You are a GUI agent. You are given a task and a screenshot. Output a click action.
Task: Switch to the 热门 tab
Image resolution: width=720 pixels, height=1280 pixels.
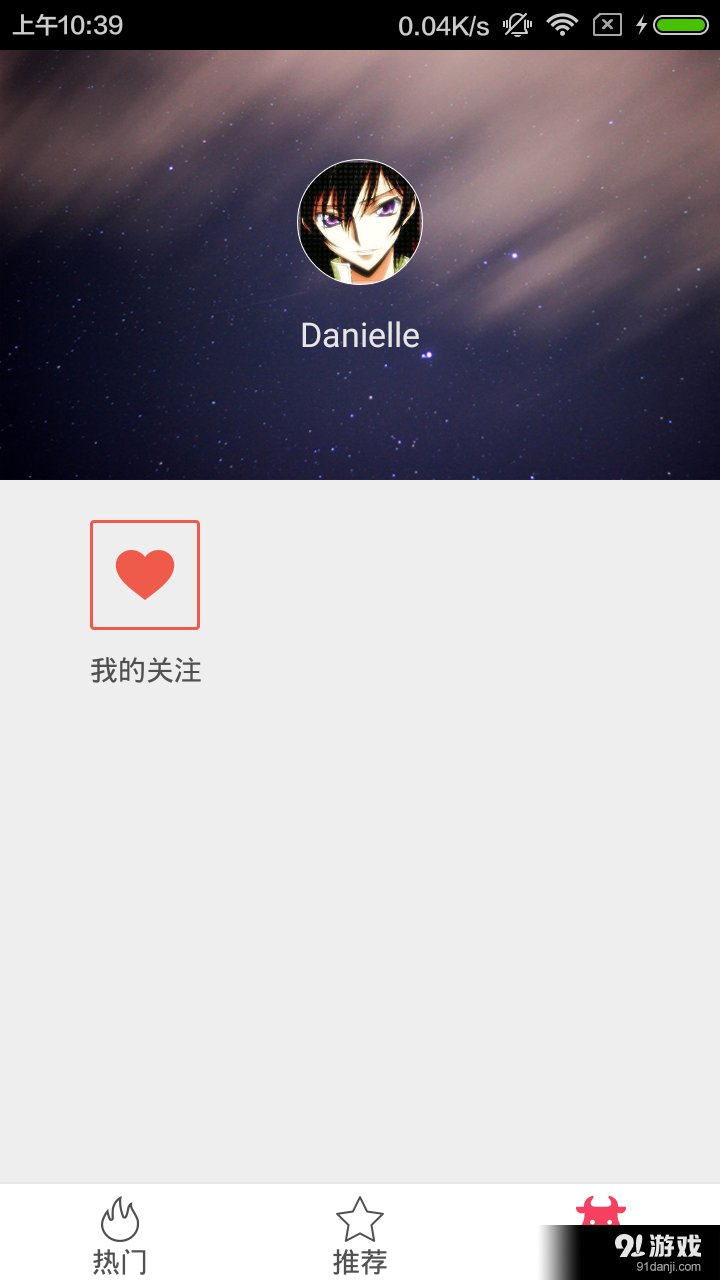click(120, 1234)
